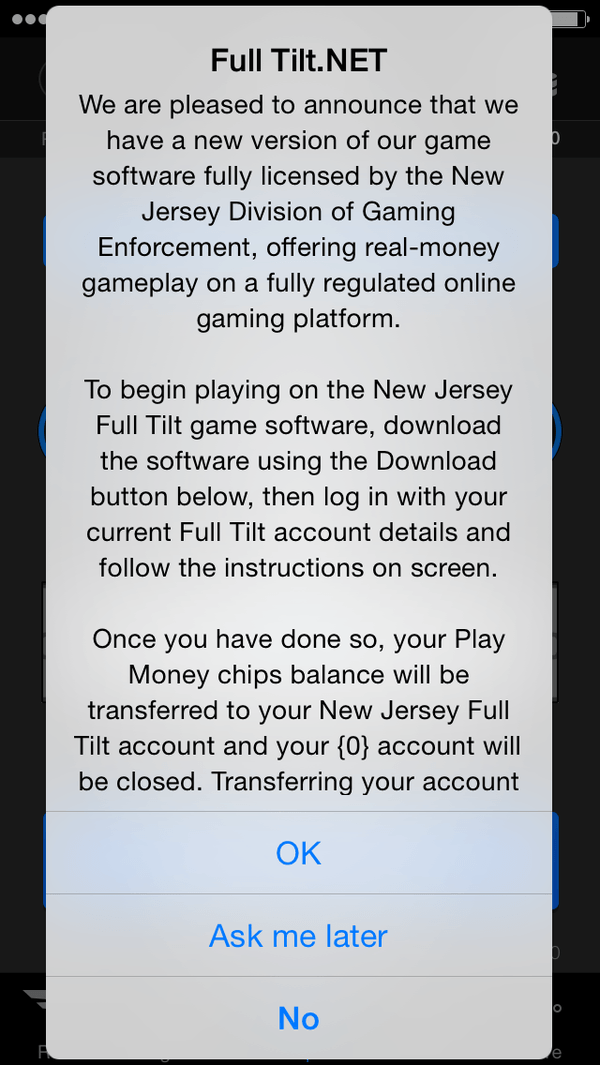The image size is (600, 1065).
Task: Choose Ask me later option
Action: [298, 936]
